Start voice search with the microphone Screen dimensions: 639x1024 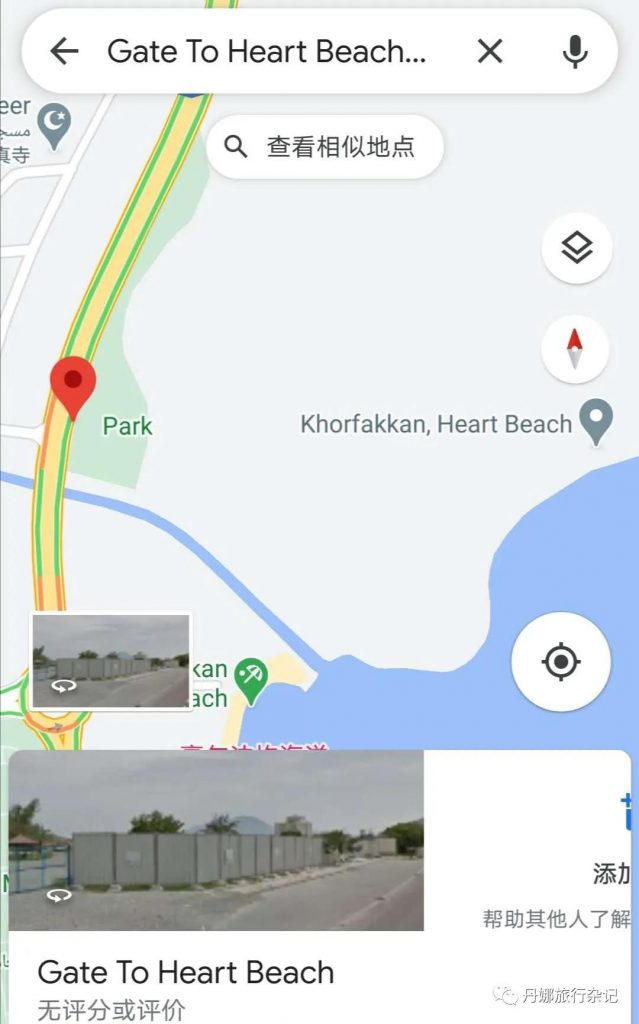pos(575,52)
